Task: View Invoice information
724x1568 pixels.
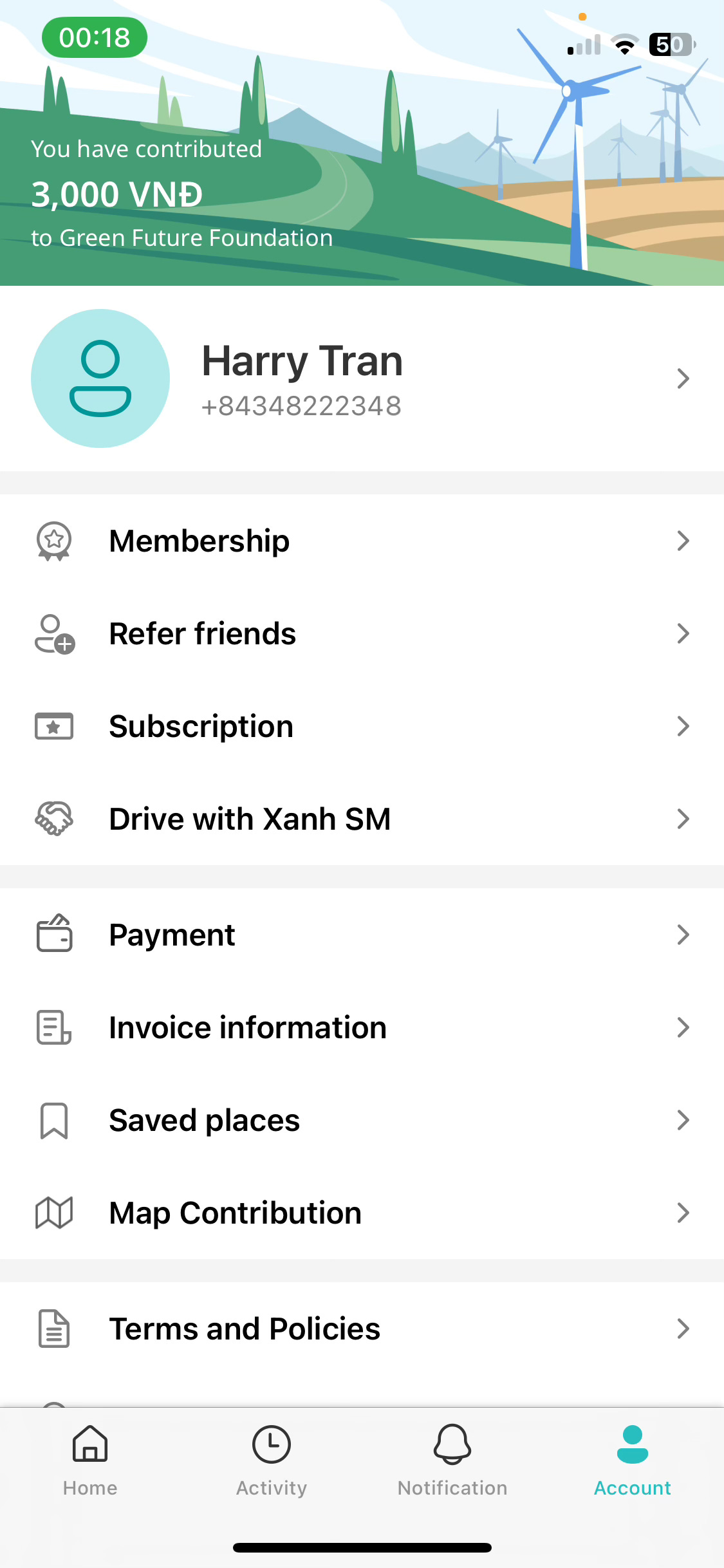Action: (360, 1027)
